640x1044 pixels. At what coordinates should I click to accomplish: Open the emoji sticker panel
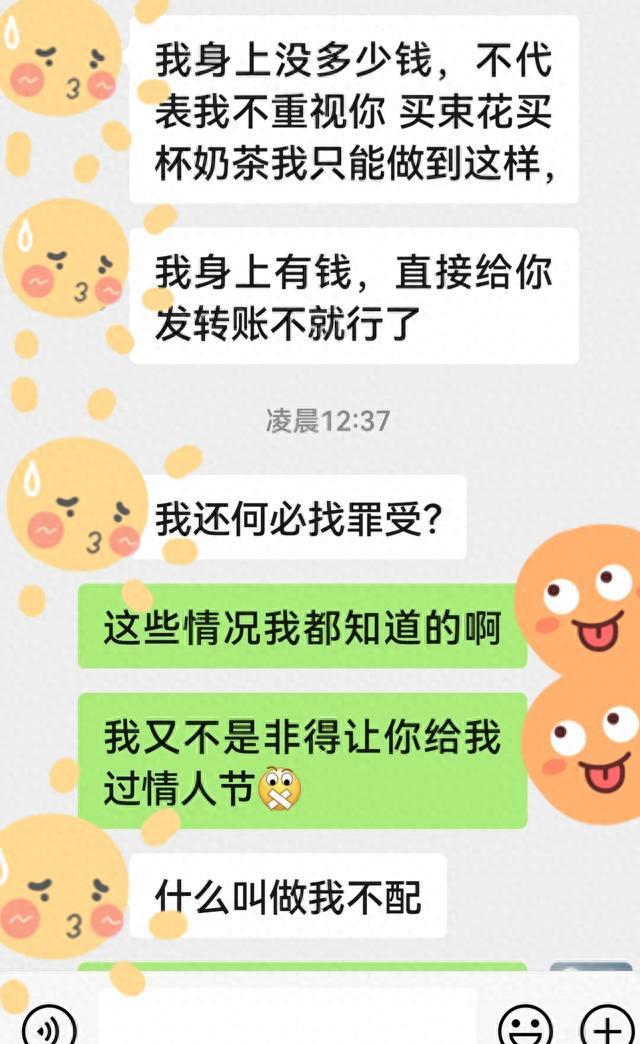527,1025
